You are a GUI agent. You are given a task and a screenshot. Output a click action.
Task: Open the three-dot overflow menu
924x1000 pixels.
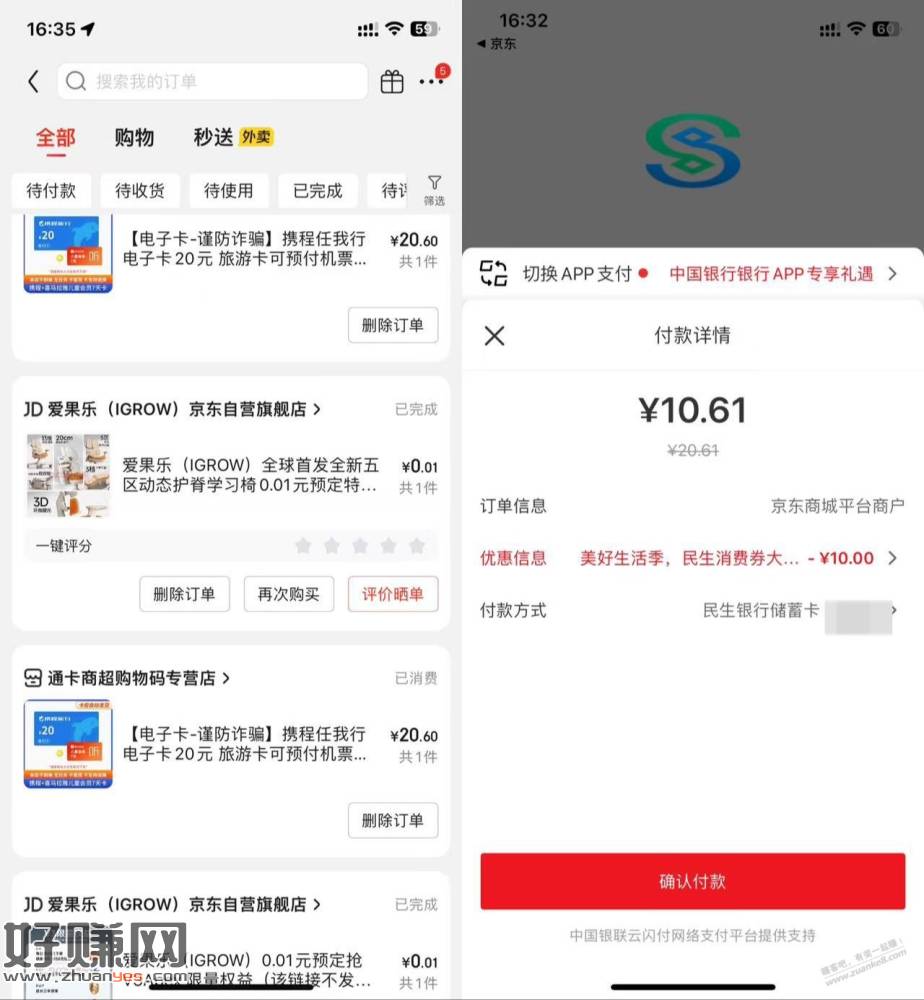432,81
